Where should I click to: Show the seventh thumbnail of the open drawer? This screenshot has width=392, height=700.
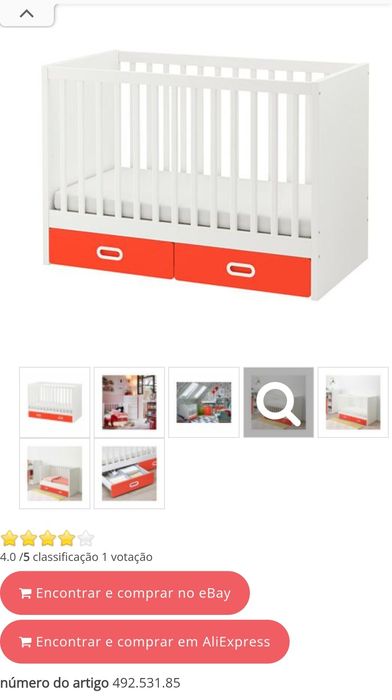tap(129, 473)
